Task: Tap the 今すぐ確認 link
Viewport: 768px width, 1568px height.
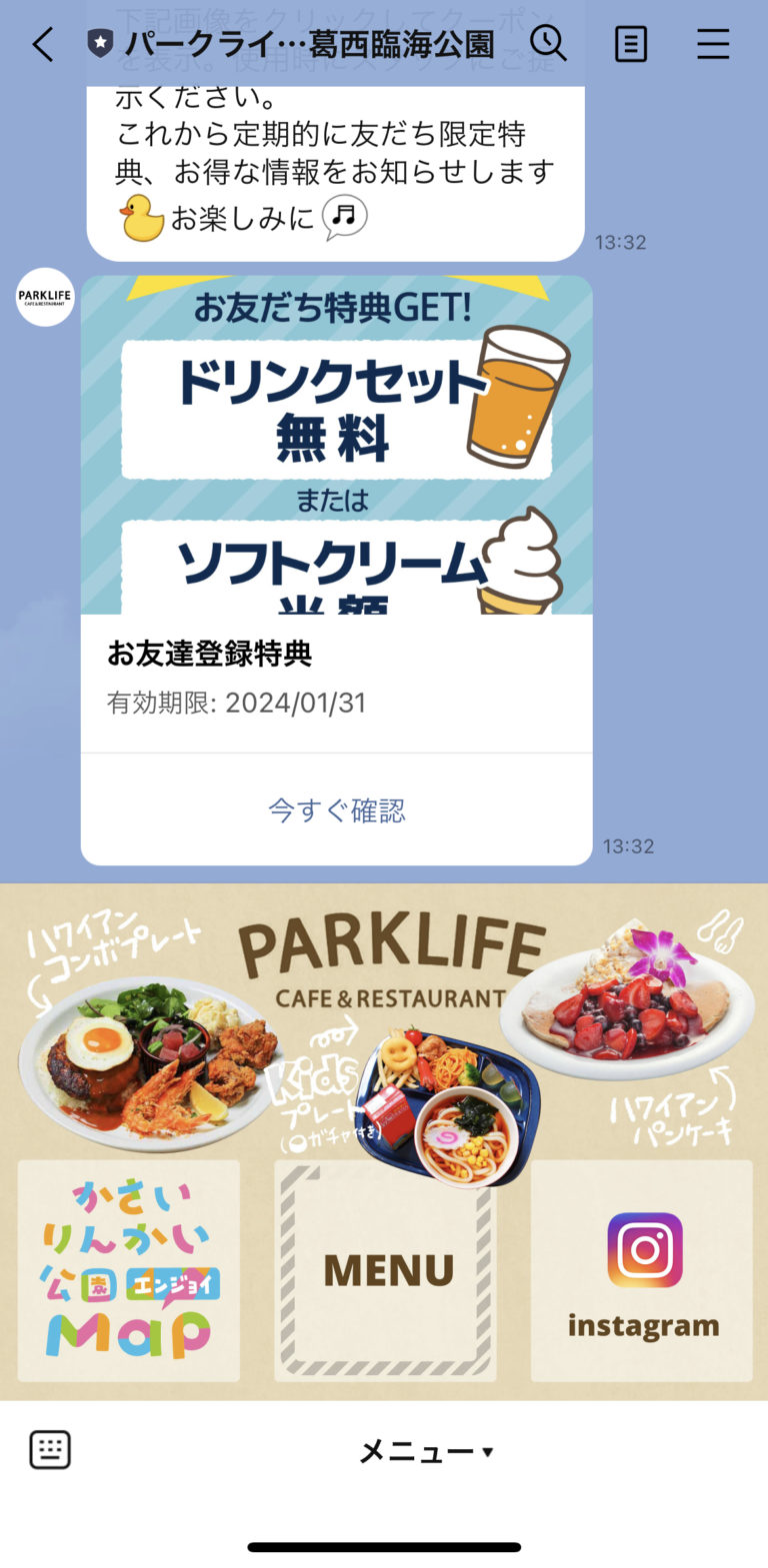Action: tap(335, 811)
